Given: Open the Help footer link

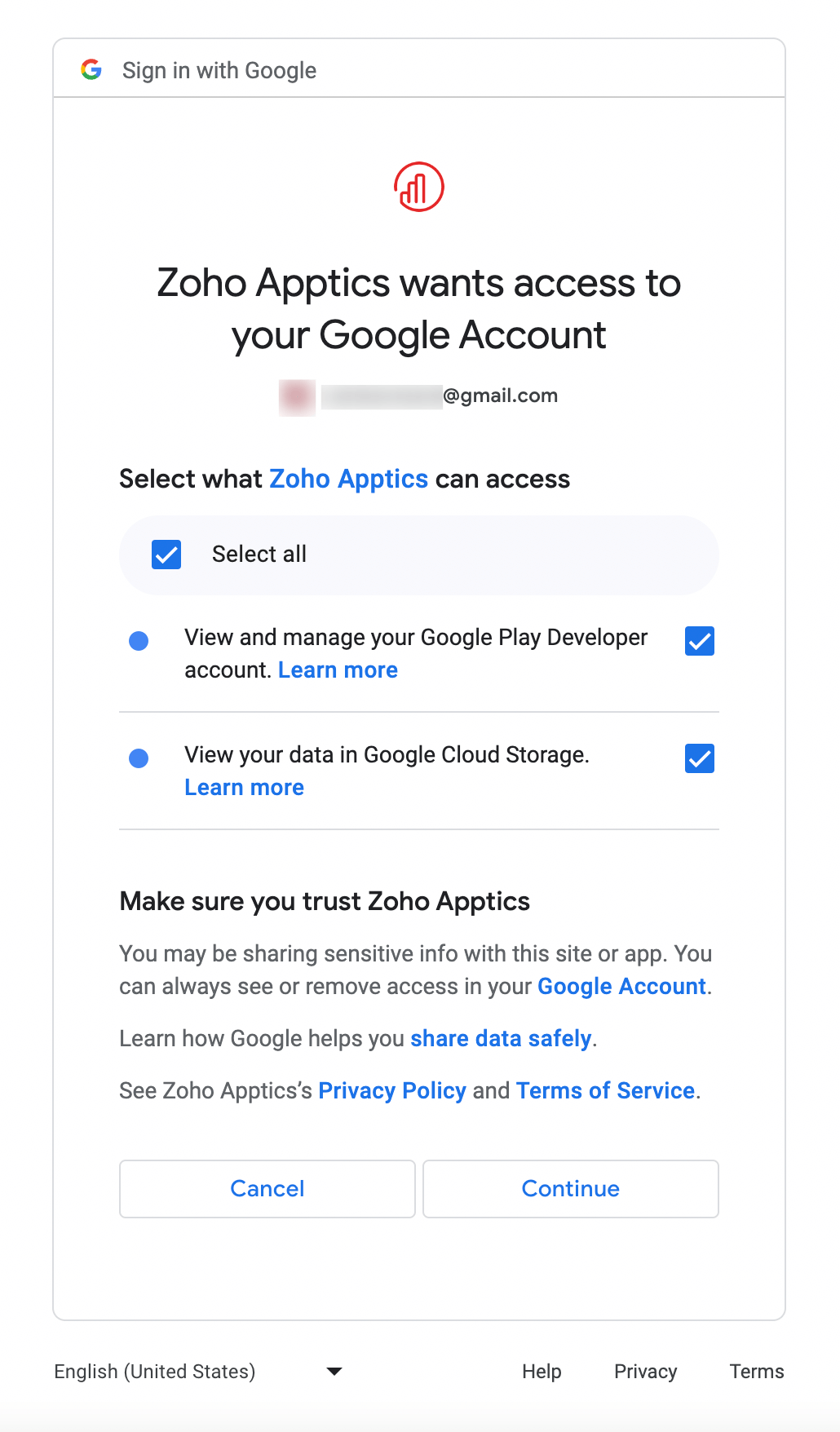Looking at the screenshot, I should coord(542,1372).
